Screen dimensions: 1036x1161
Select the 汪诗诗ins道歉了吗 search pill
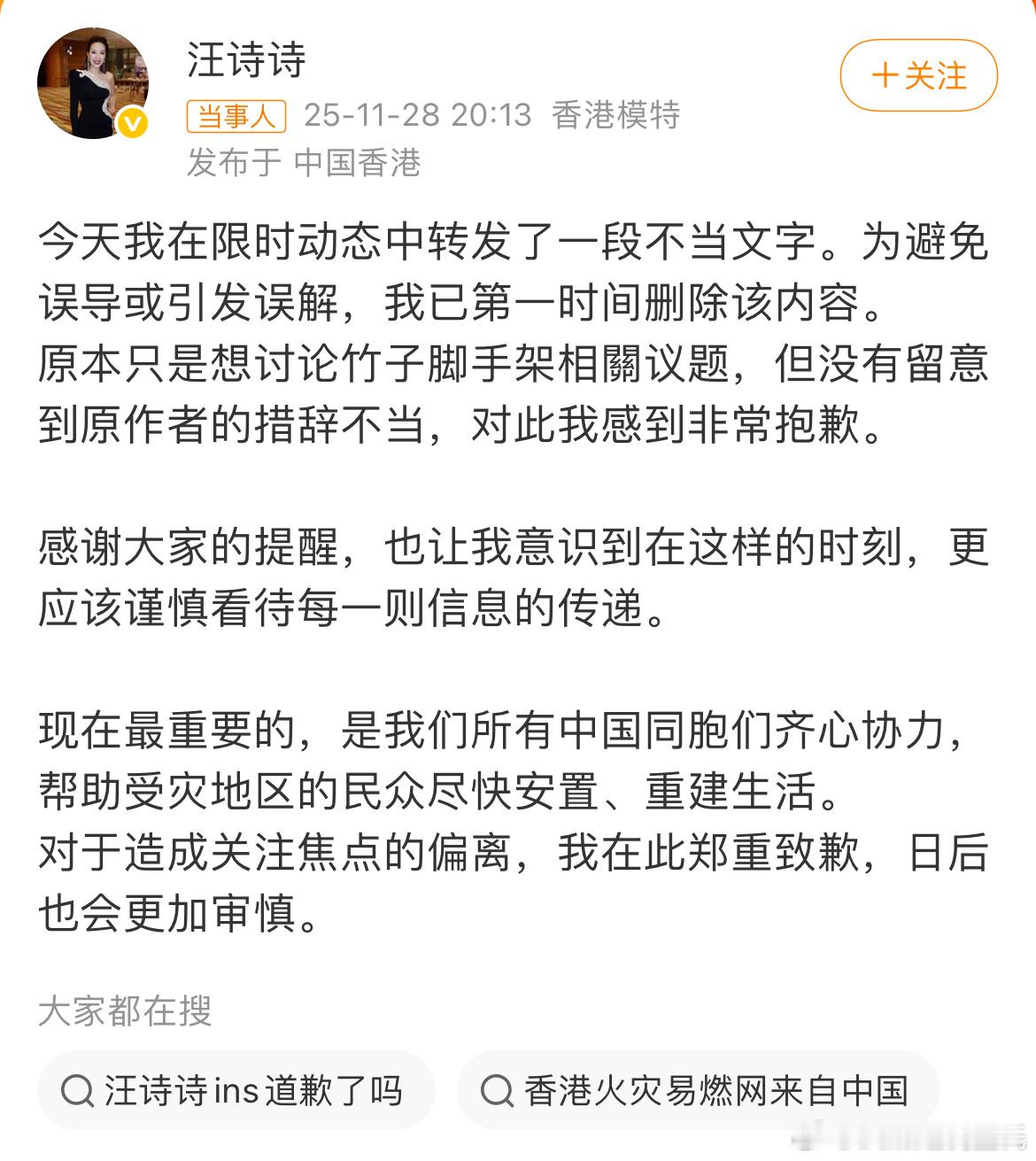click(x=236, y=1093)
